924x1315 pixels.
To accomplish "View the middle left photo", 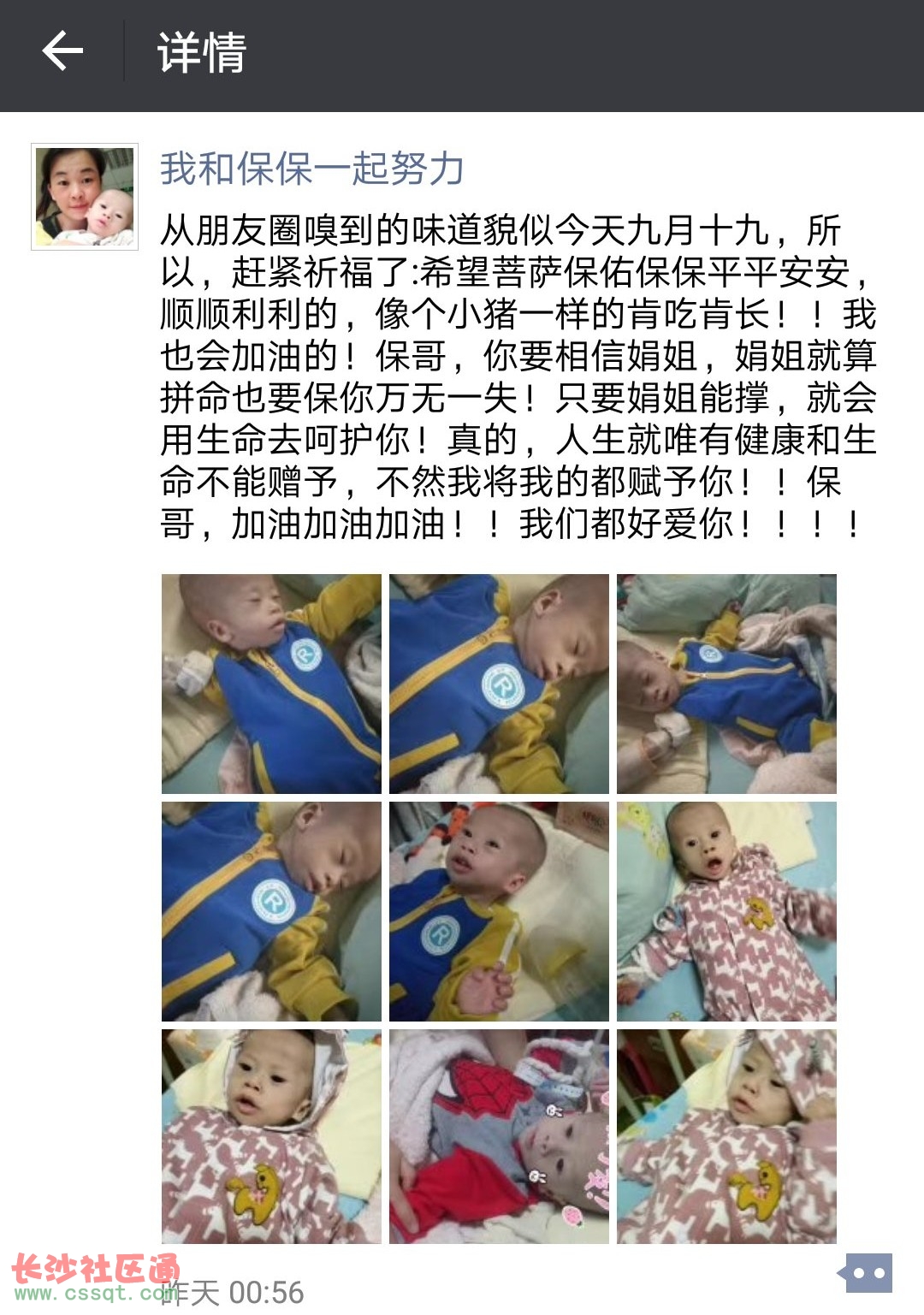I will [271, 911].
